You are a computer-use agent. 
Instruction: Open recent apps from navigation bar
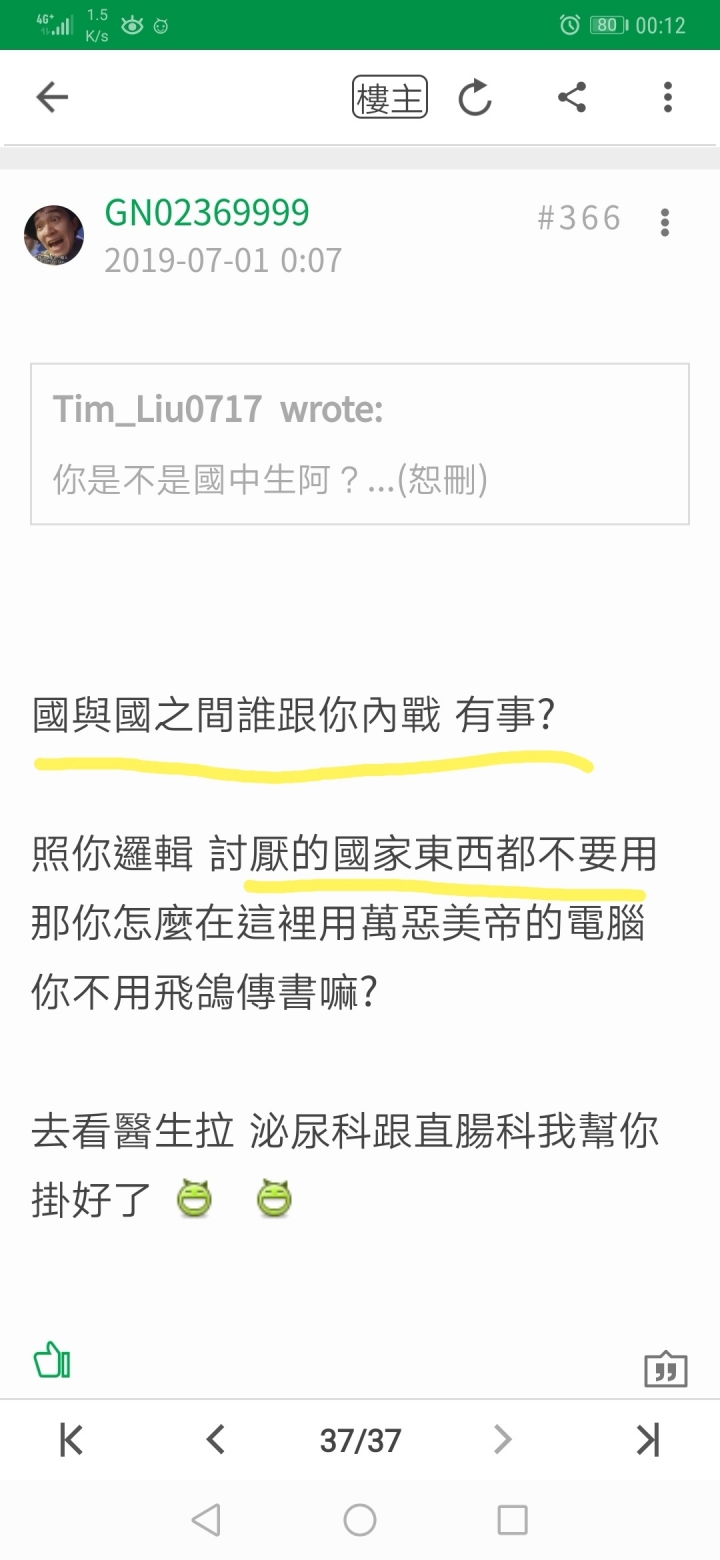512,1520
